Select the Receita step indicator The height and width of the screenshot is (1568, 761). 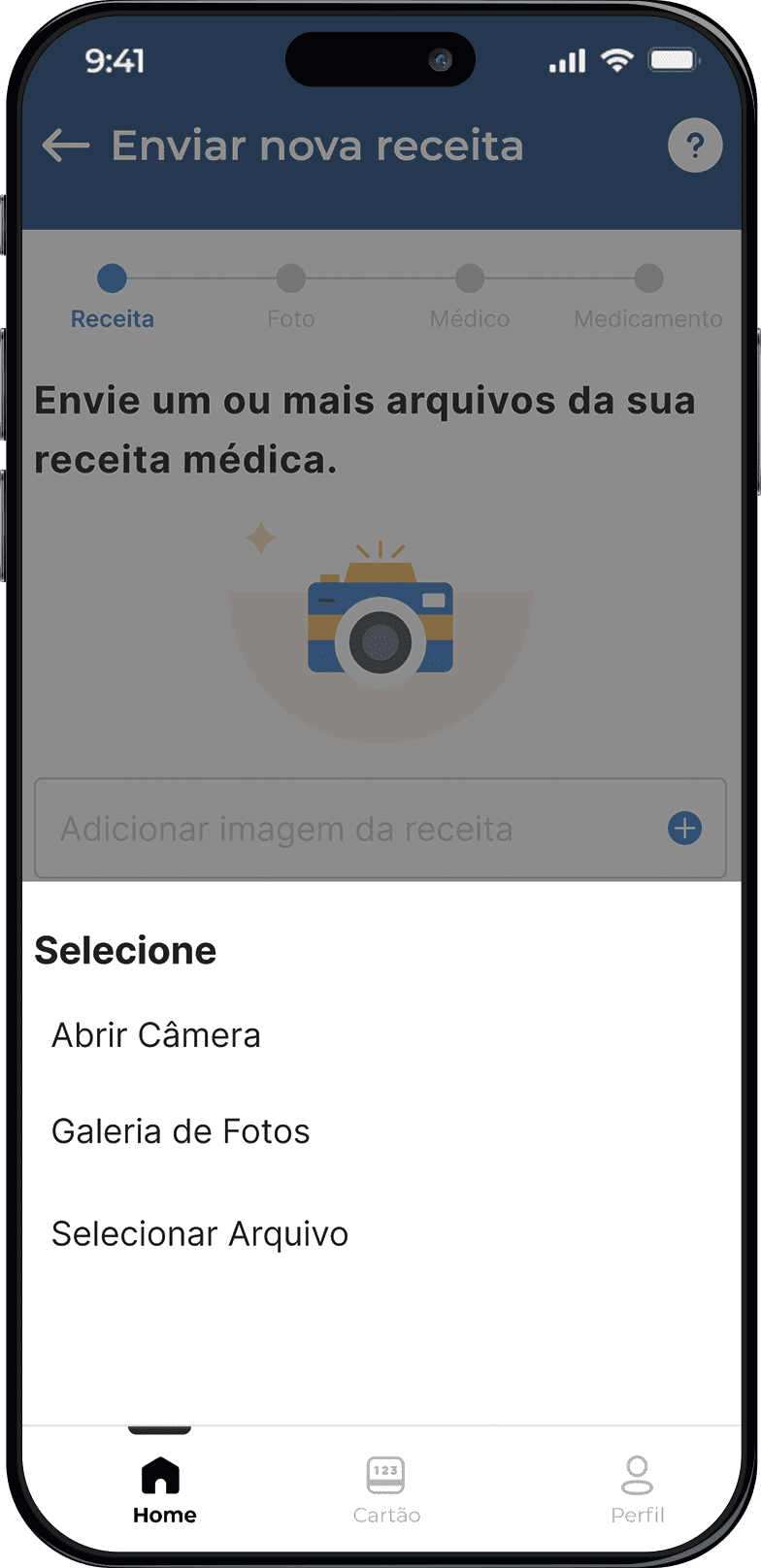[111, 278]
